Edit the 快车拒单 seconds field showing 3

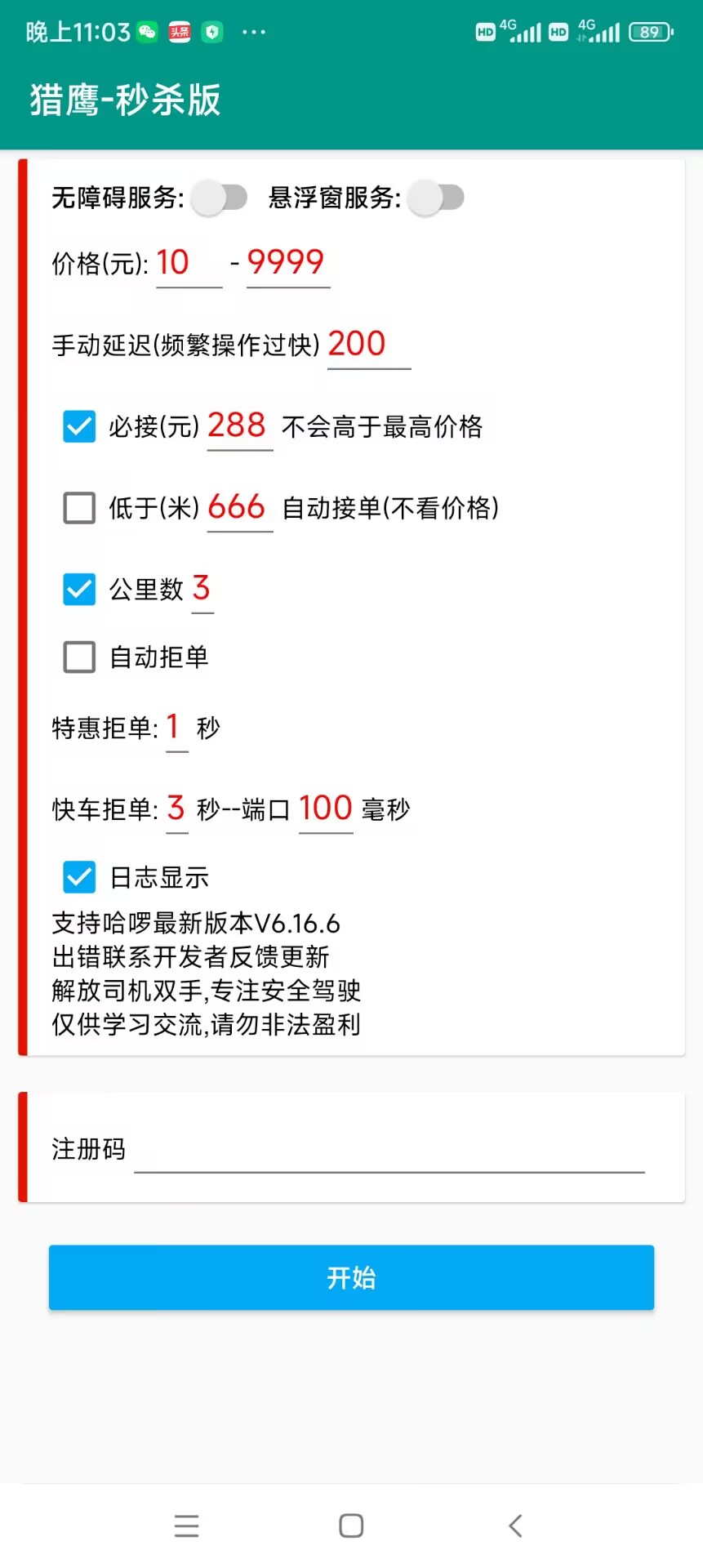click(177, 808)
